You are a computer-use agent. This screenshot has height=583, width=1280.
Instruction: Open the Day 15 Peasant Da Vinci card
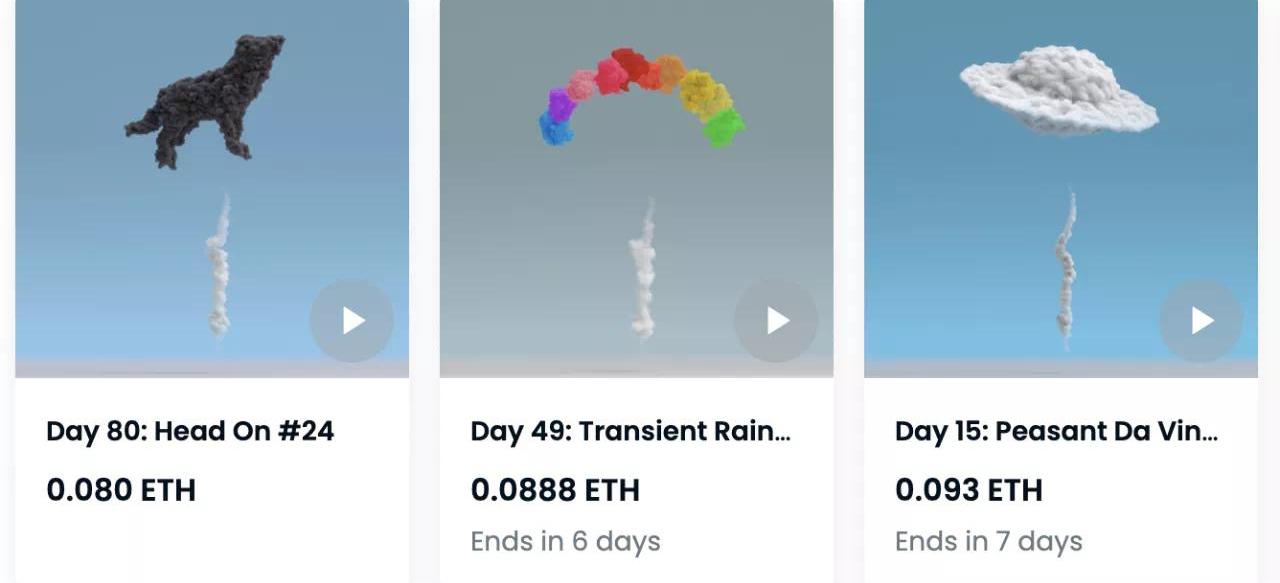(x=1056, y=432)
